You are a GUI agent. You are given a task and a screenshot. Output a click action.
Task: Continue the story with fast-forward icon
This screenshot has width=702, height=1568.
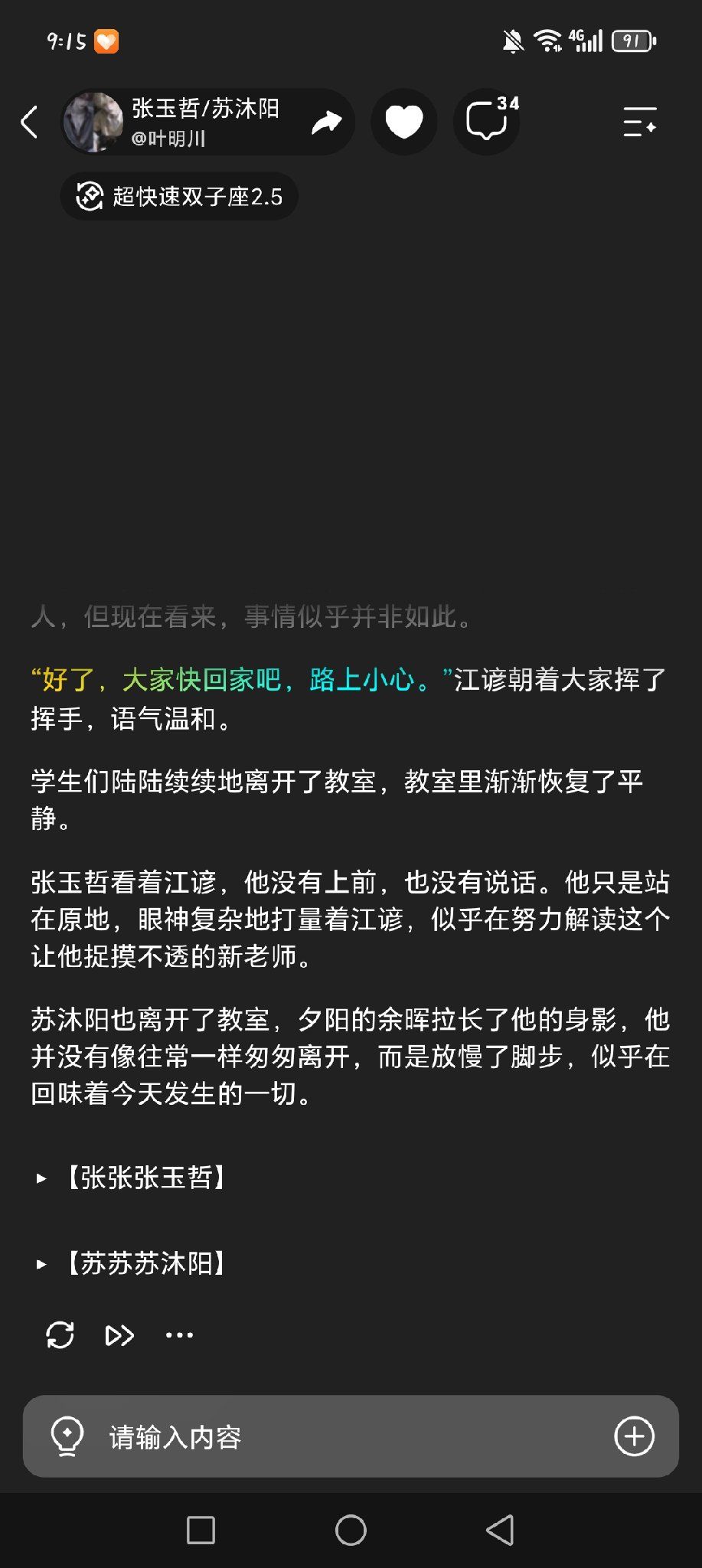[119, 1335]
